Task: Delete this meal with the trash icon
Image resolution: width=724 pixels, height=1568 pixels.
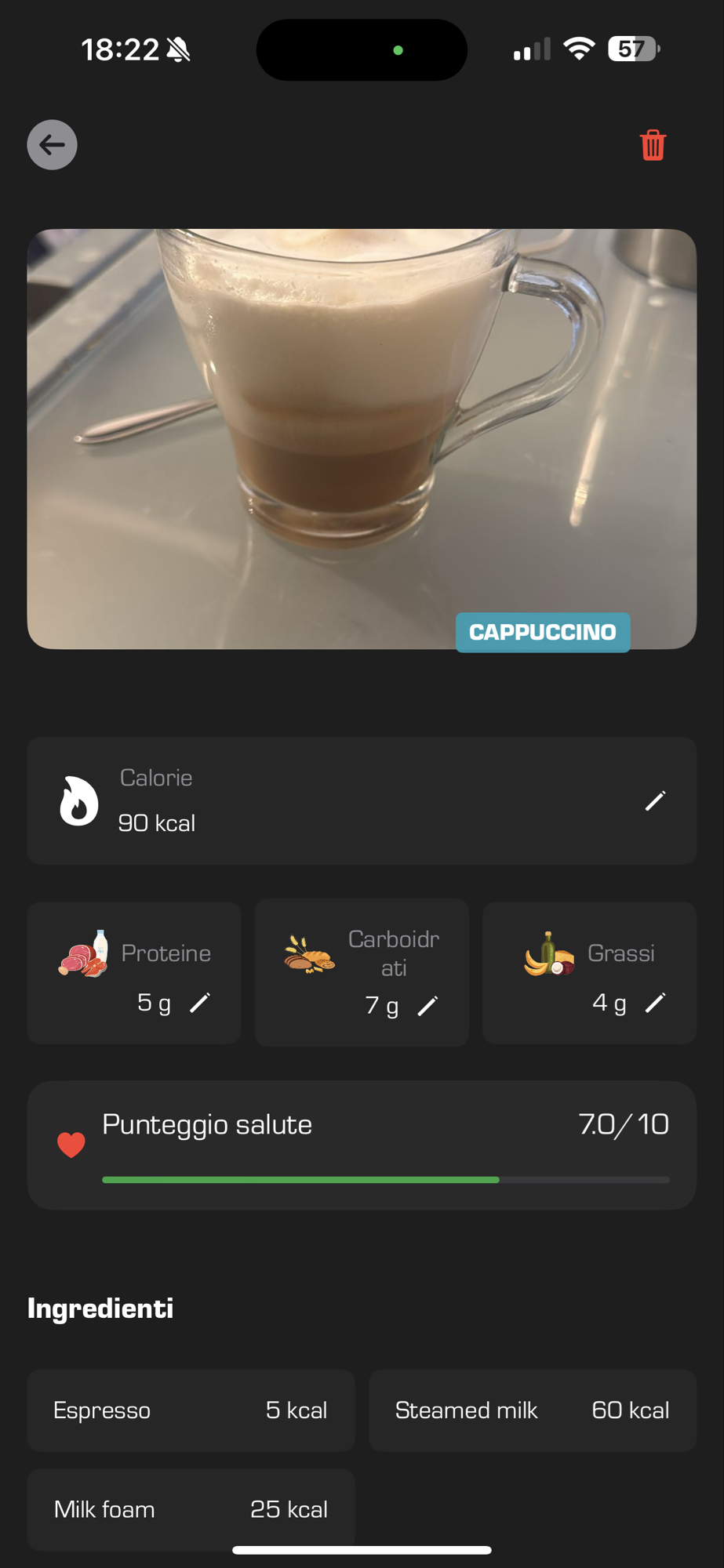Action: point(652,145)
